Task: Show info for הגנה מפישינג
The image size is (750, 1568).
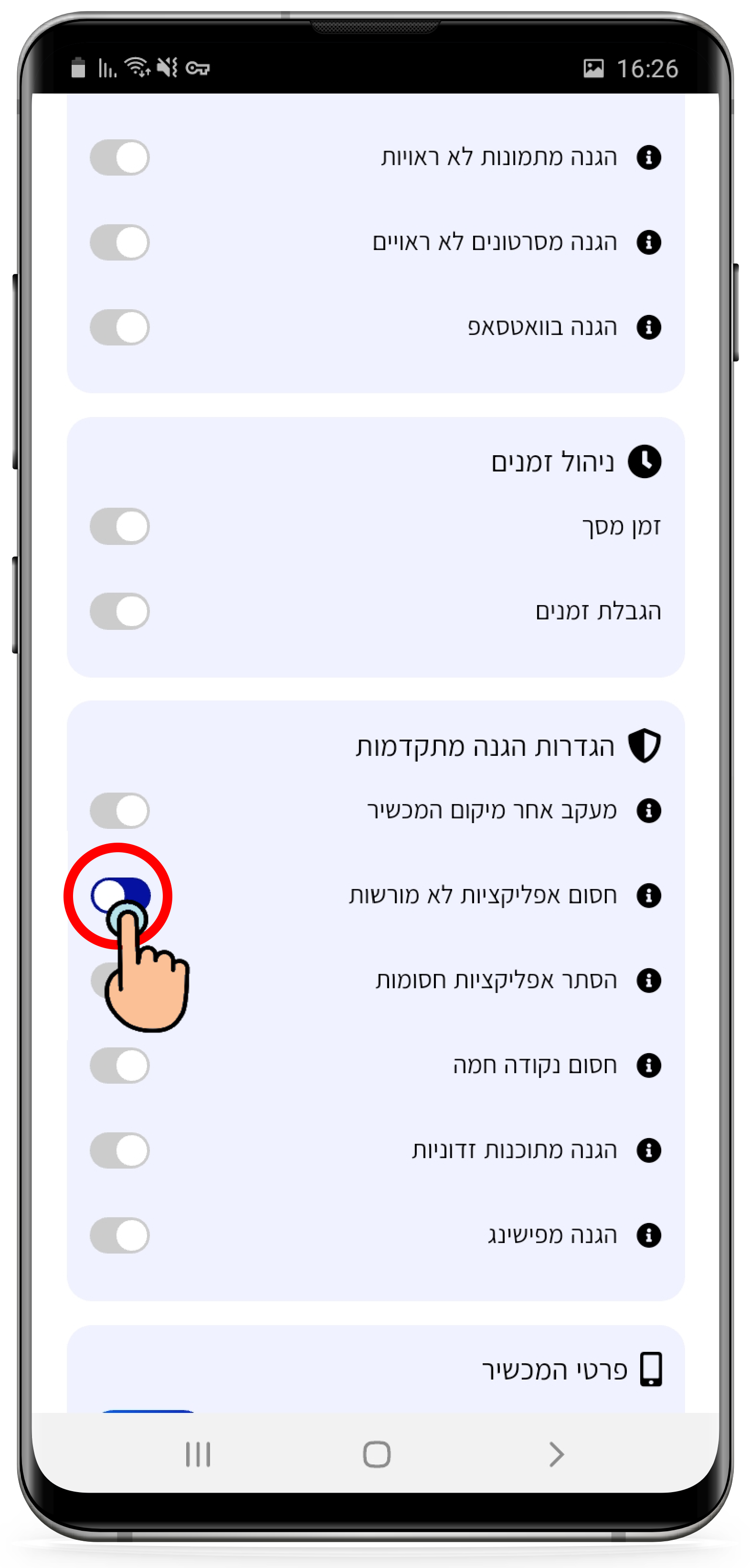Action: coord(648,1235)
